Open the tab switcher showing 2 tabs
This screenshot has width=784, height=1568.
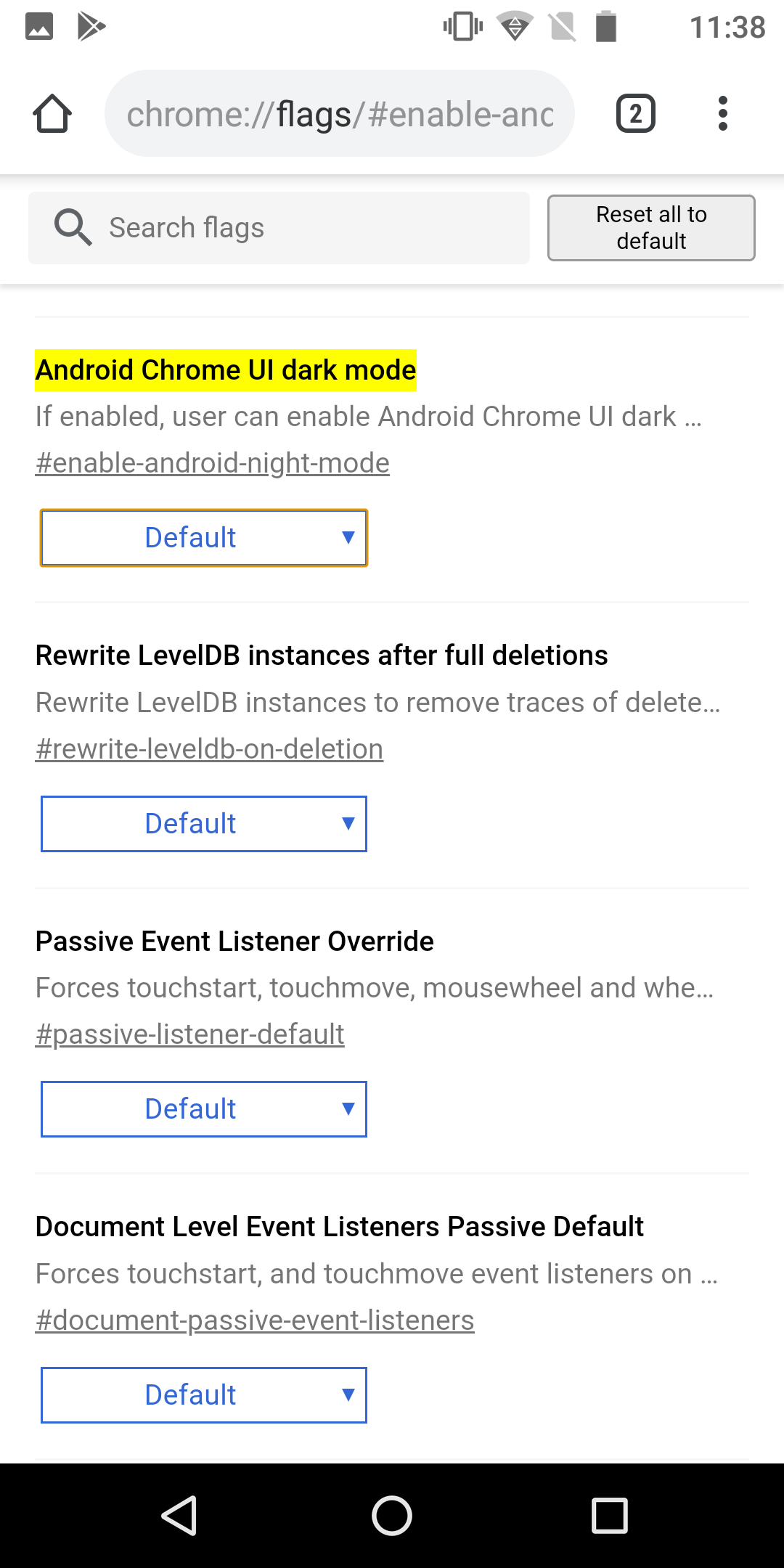(x=636, y=114)
